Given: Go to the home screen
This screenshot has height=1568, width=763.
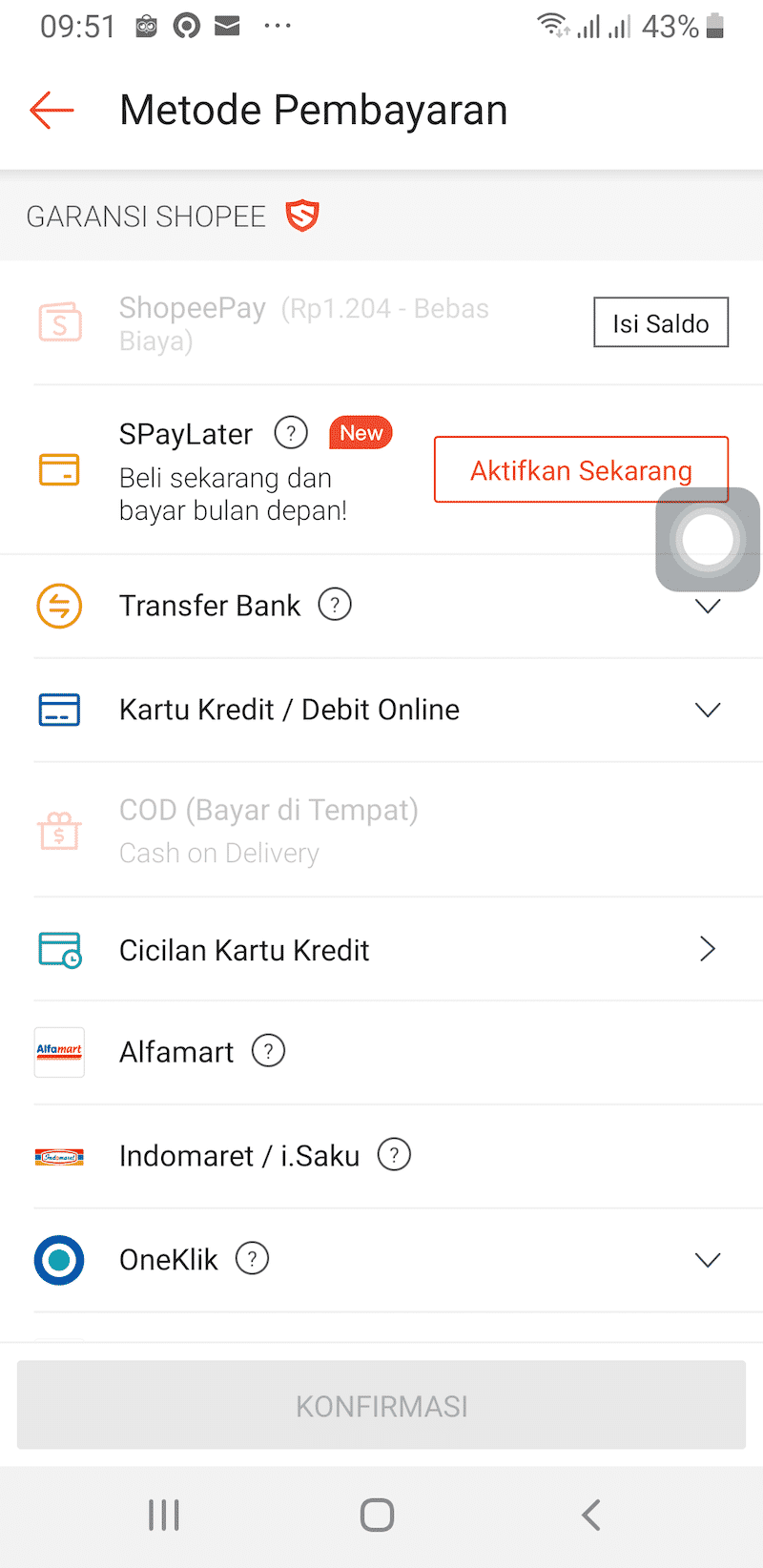Looking at the screenshot, I should (377, 1515).
